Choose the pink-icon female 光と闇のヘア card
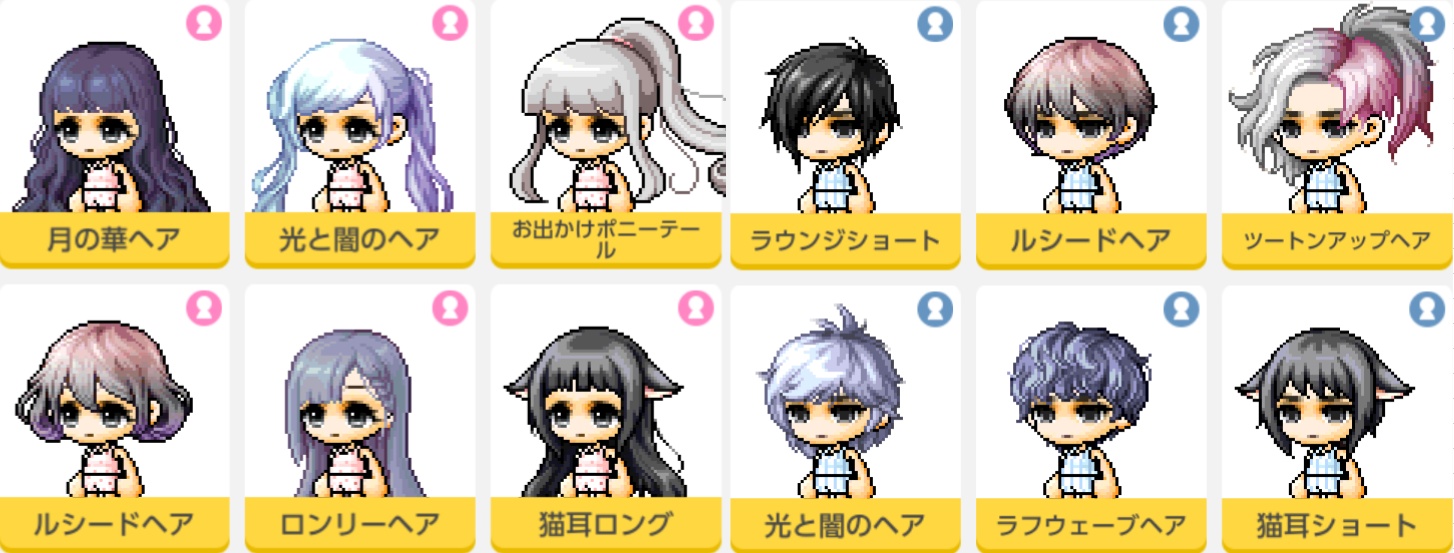The width and height of the screenshot is (1454, 553). (x=359, y=134)
